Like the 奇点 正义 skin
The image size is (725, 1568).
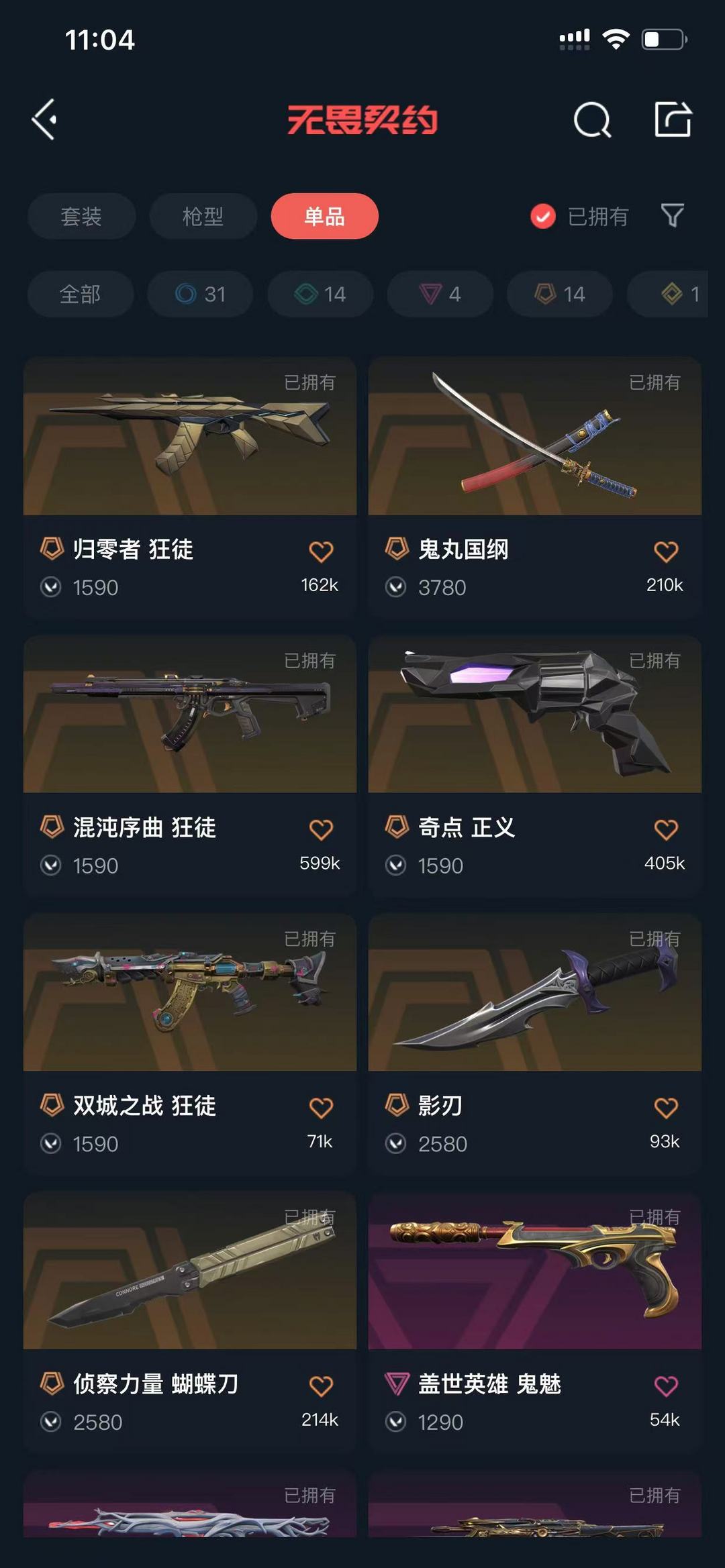point(666,830)
